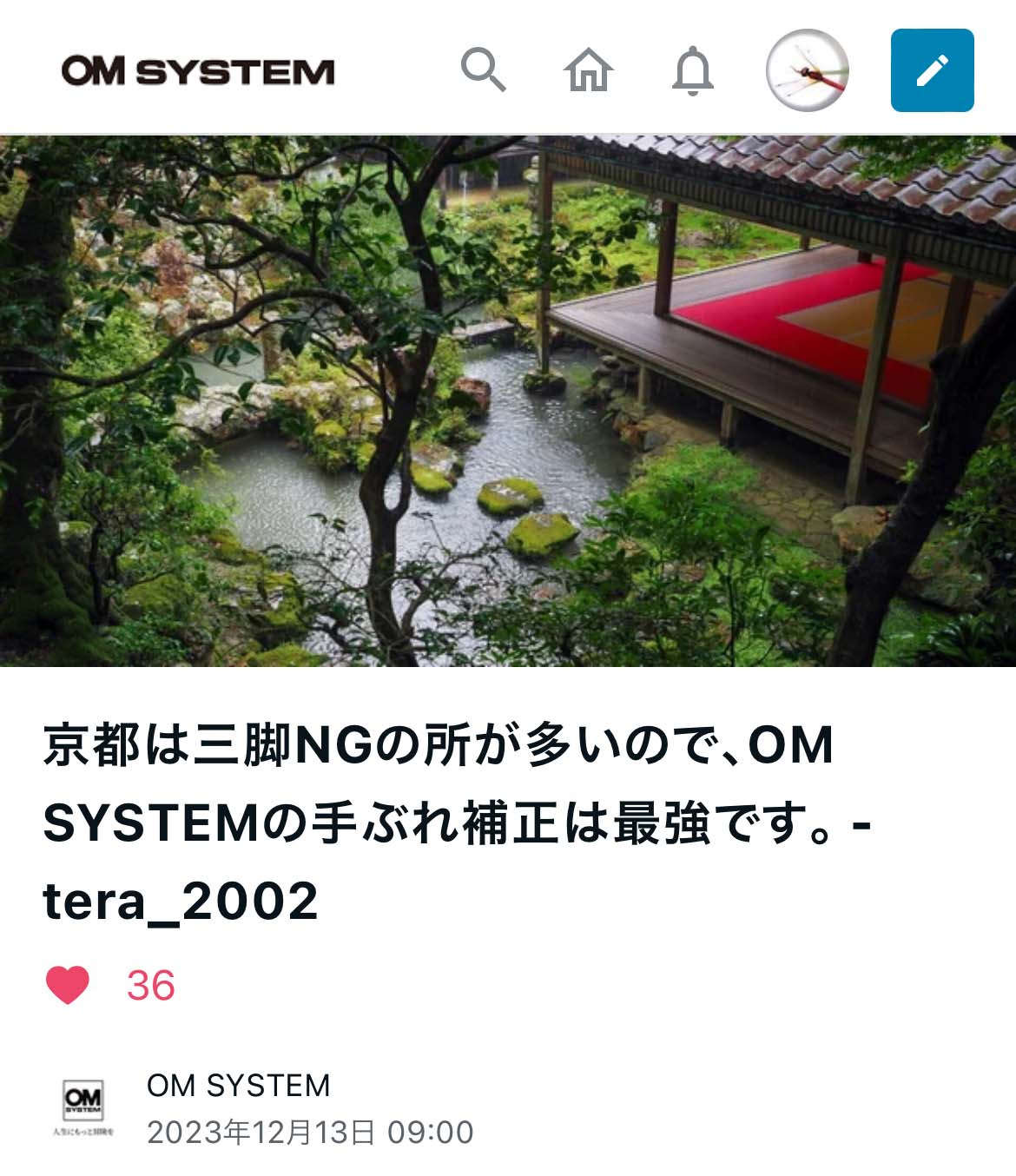This screenshot has height=1176, width=1016.
Task: Like this article with the heart
Action: point(68,985)
